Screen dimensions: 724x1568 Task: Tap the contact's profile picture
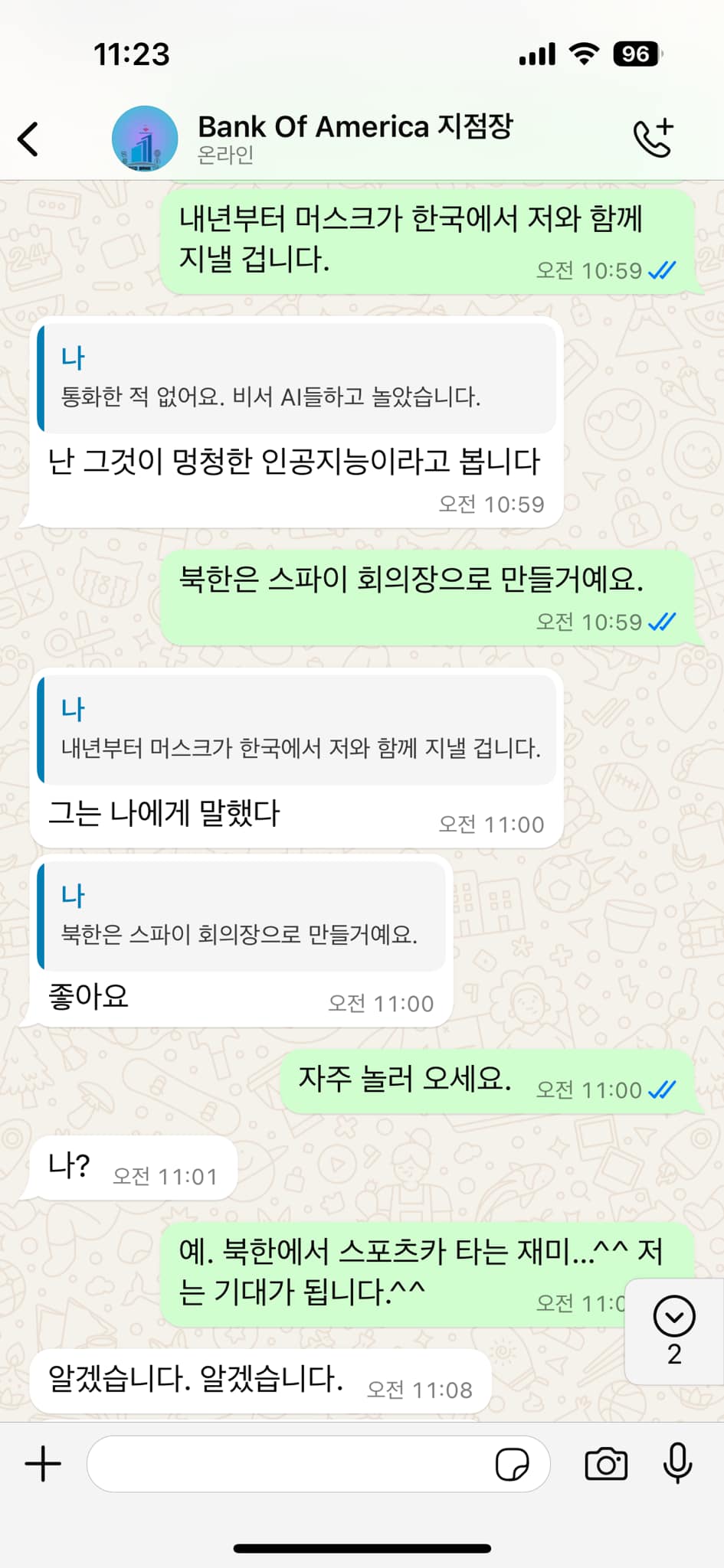tap(145, 139)
